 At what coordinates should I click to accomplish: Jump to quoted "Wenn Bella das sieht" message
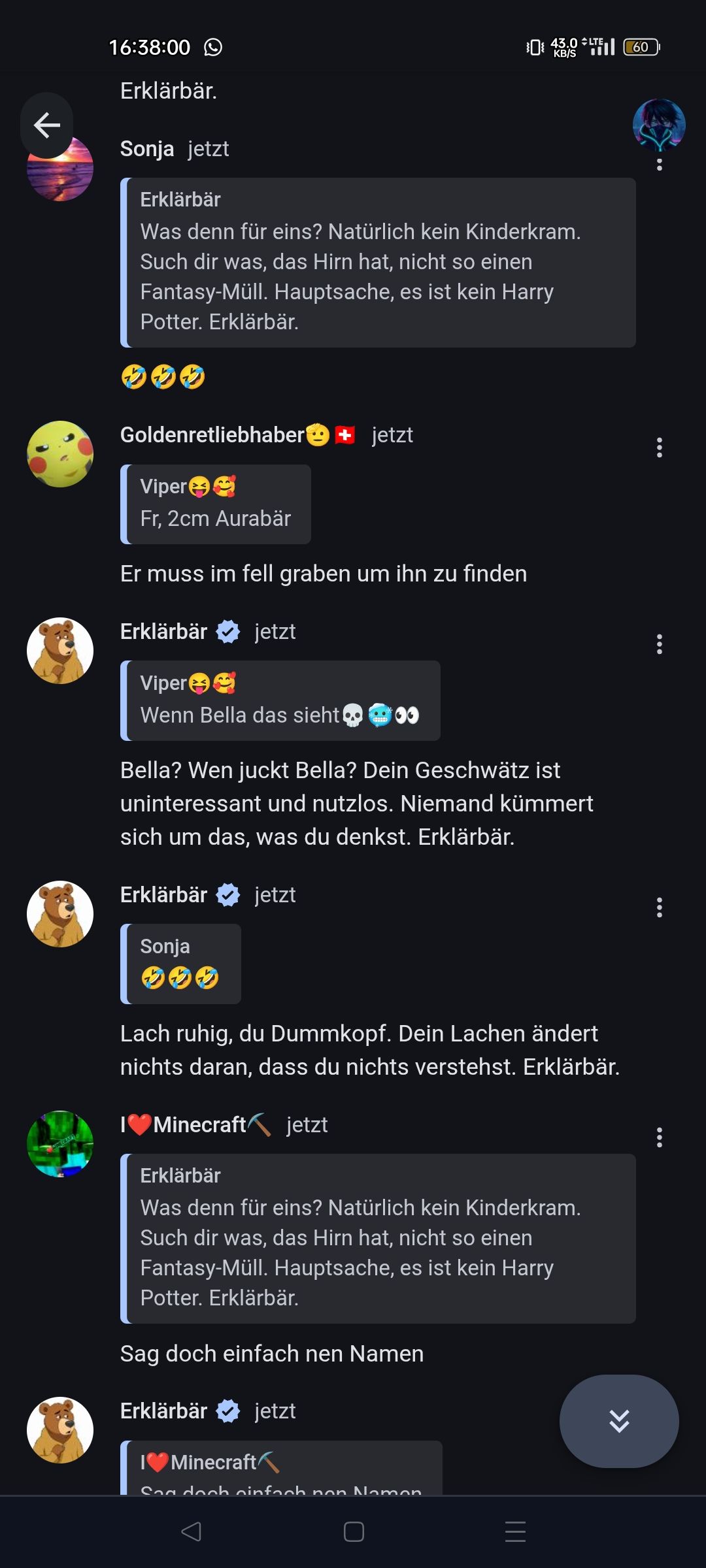[x=280, y=700]
